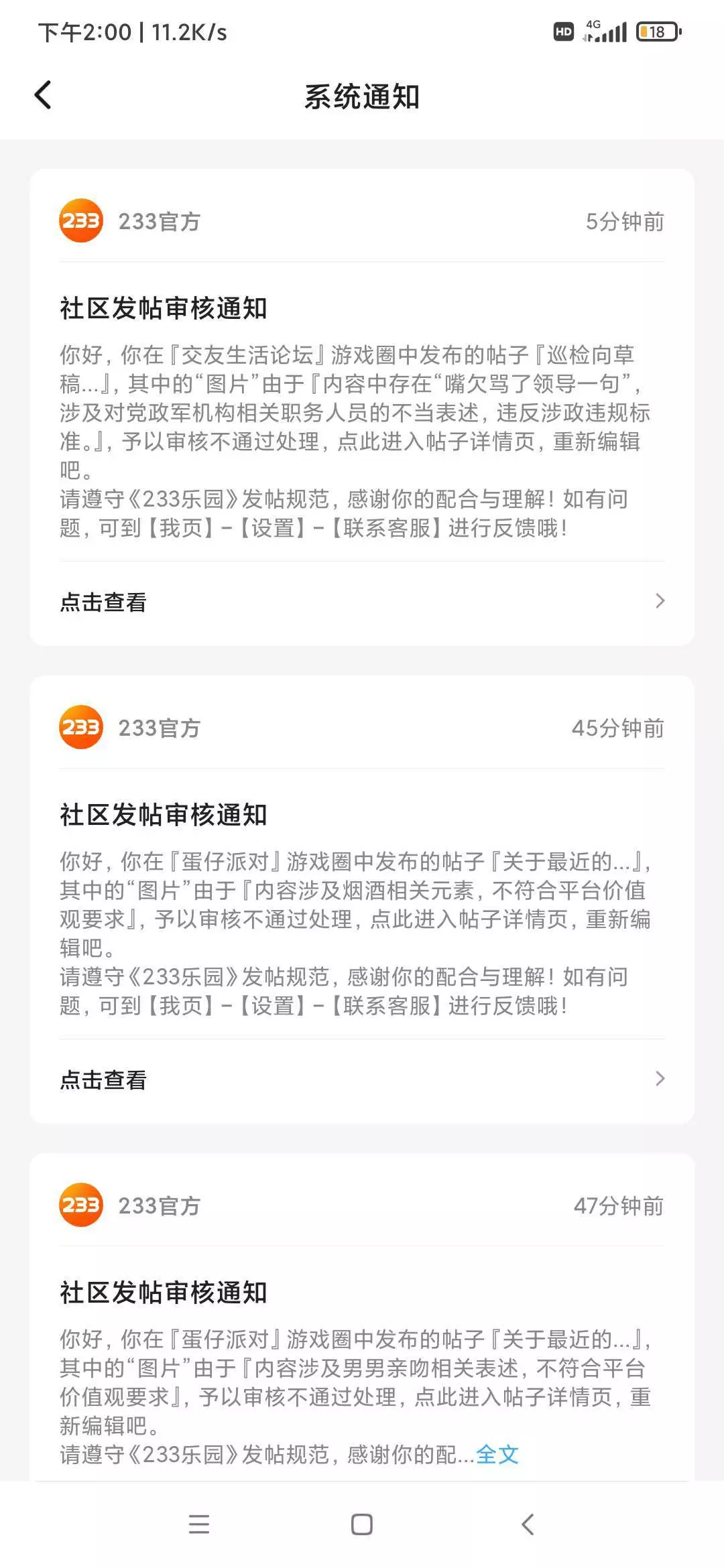The image size is (724, 1568).
Task: Expand 全文 in the 47分钟前 notice
Action: [497, 1454]
